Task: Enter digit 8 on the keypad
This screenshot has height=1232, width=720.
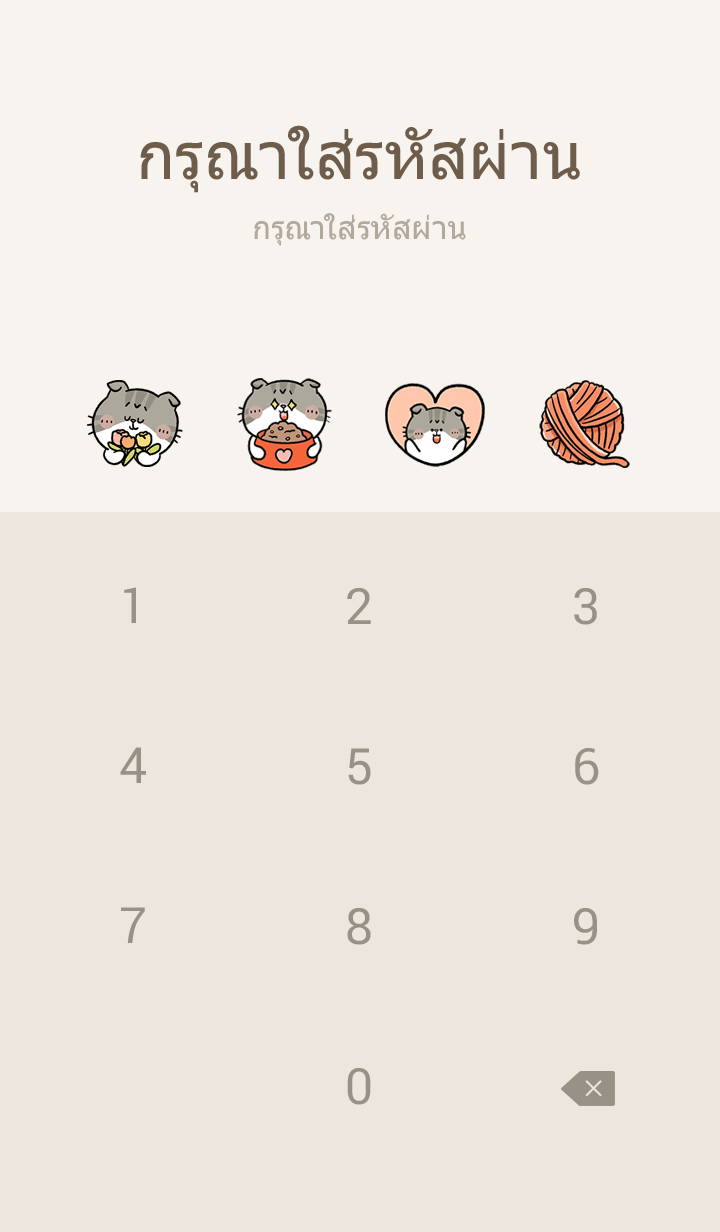Action: 359,926
